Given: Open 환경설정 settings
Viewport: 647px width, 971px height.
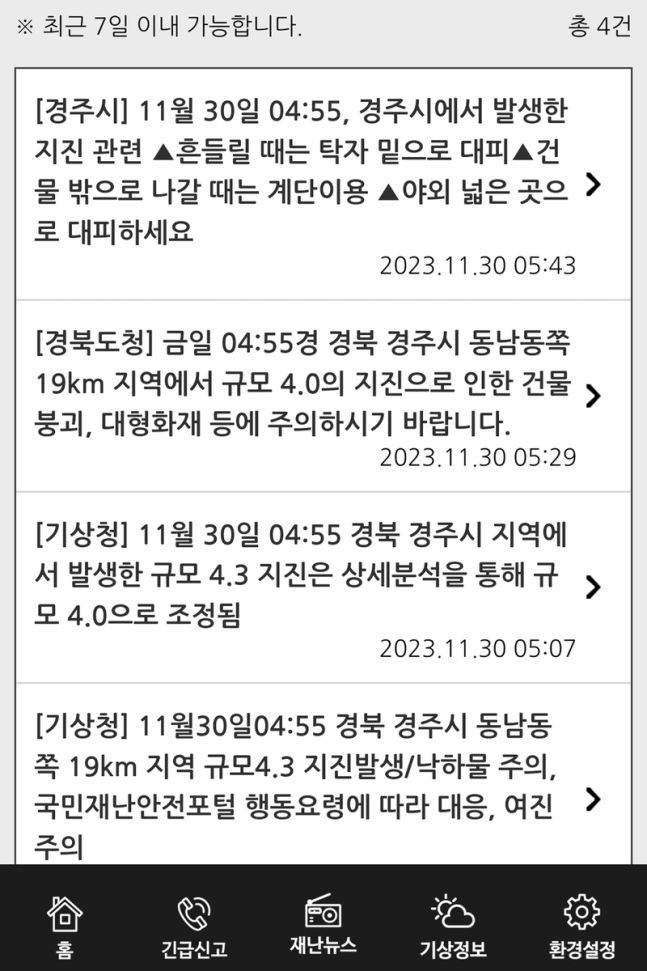Looking at the screenshot, I should coord(582,925).
